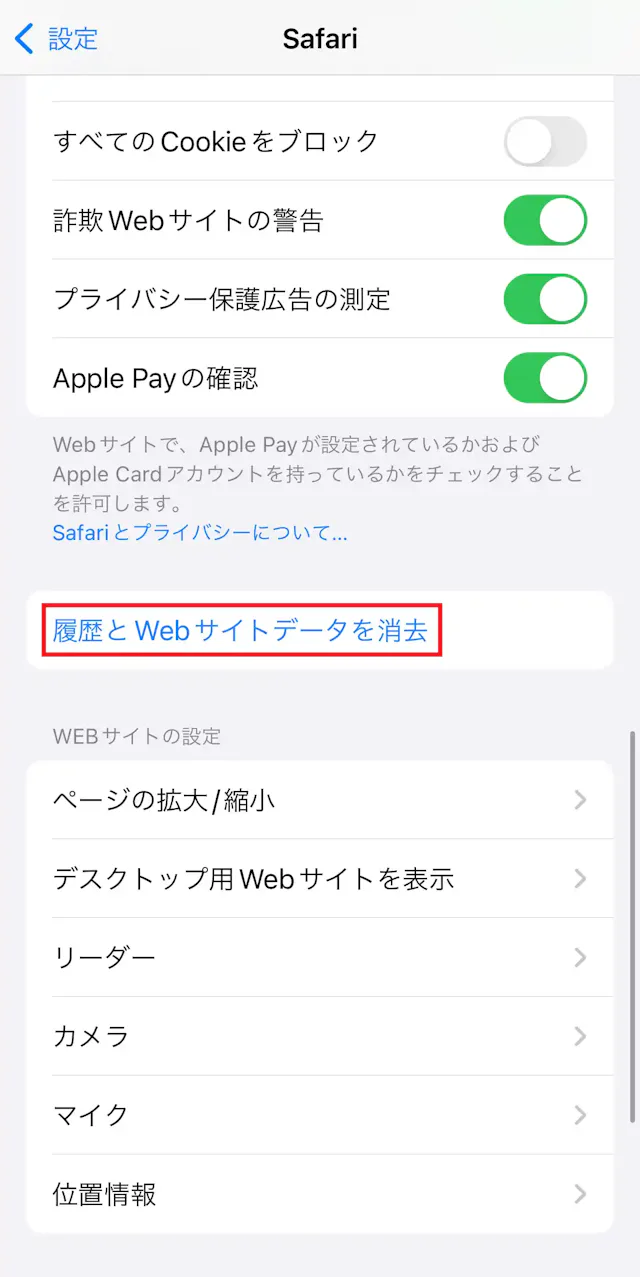Image resolution: width=640 pixels, height=1277 pixels.
Task: Tap 履歴とWebサイトデータを消去
Action: pyautogui.click(x=241, y=630)
